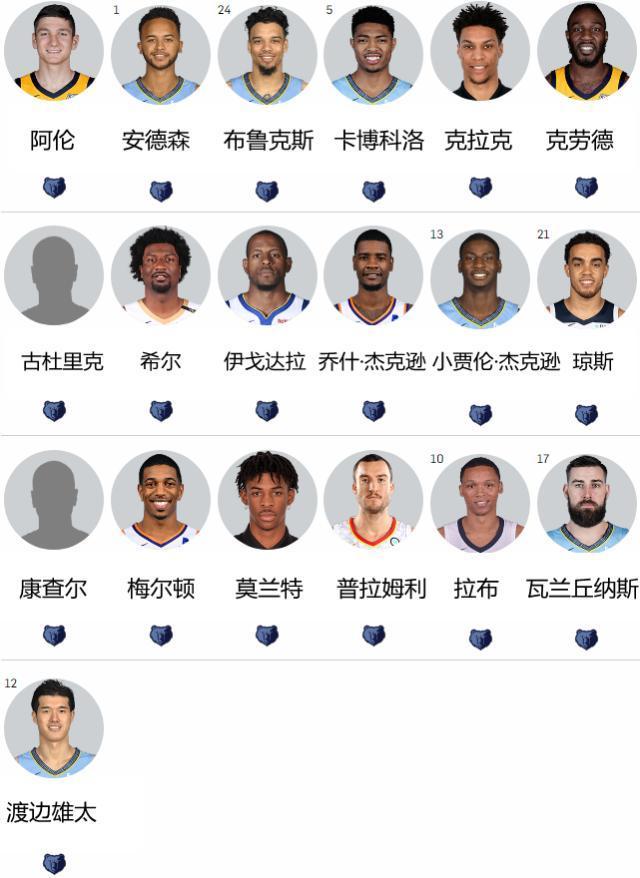The image size is (640, 878).
Task: Open 康查尔's profile
Action: pos(53,500)
